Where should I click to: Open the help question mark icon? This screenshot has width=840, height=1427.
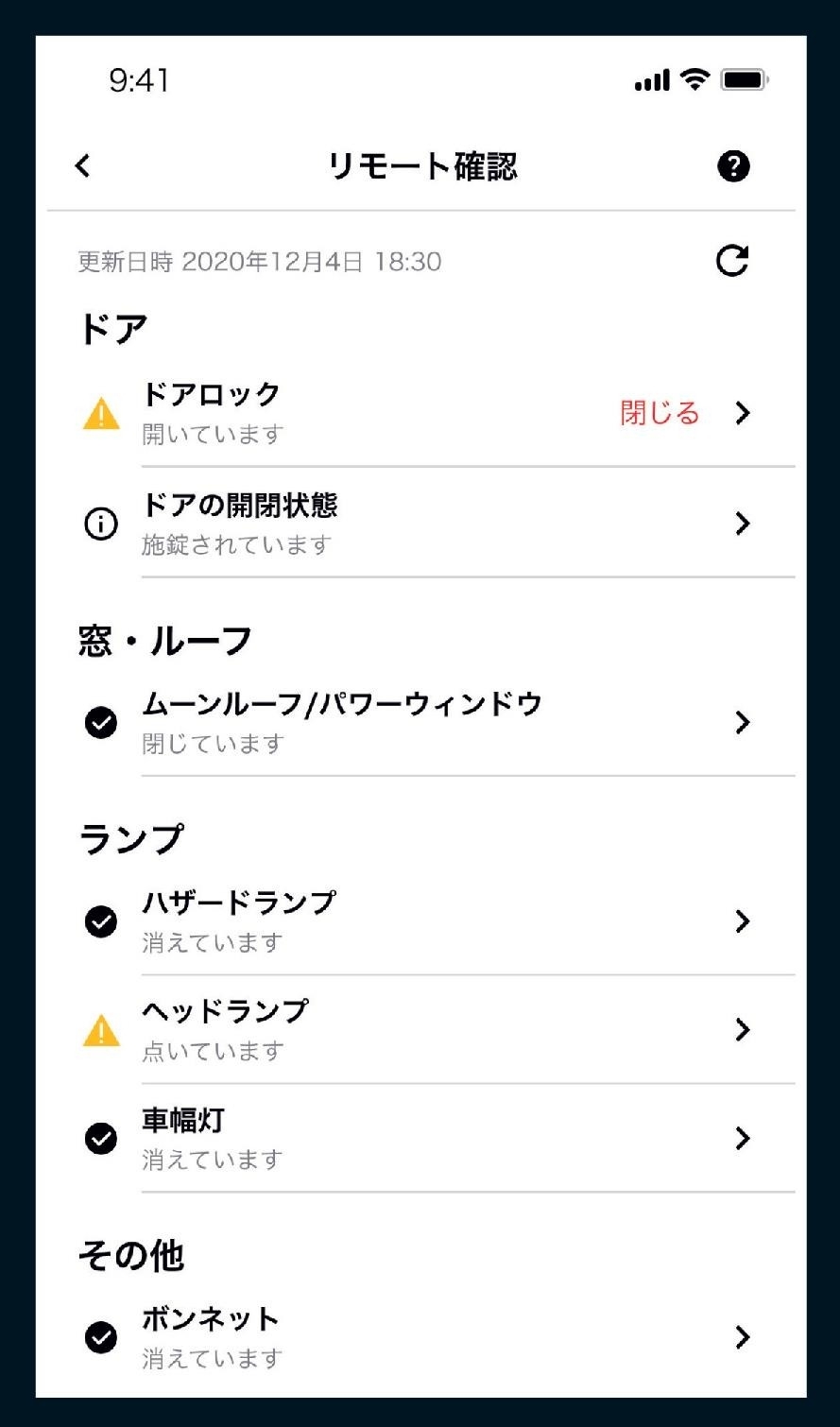pos(733,166)
